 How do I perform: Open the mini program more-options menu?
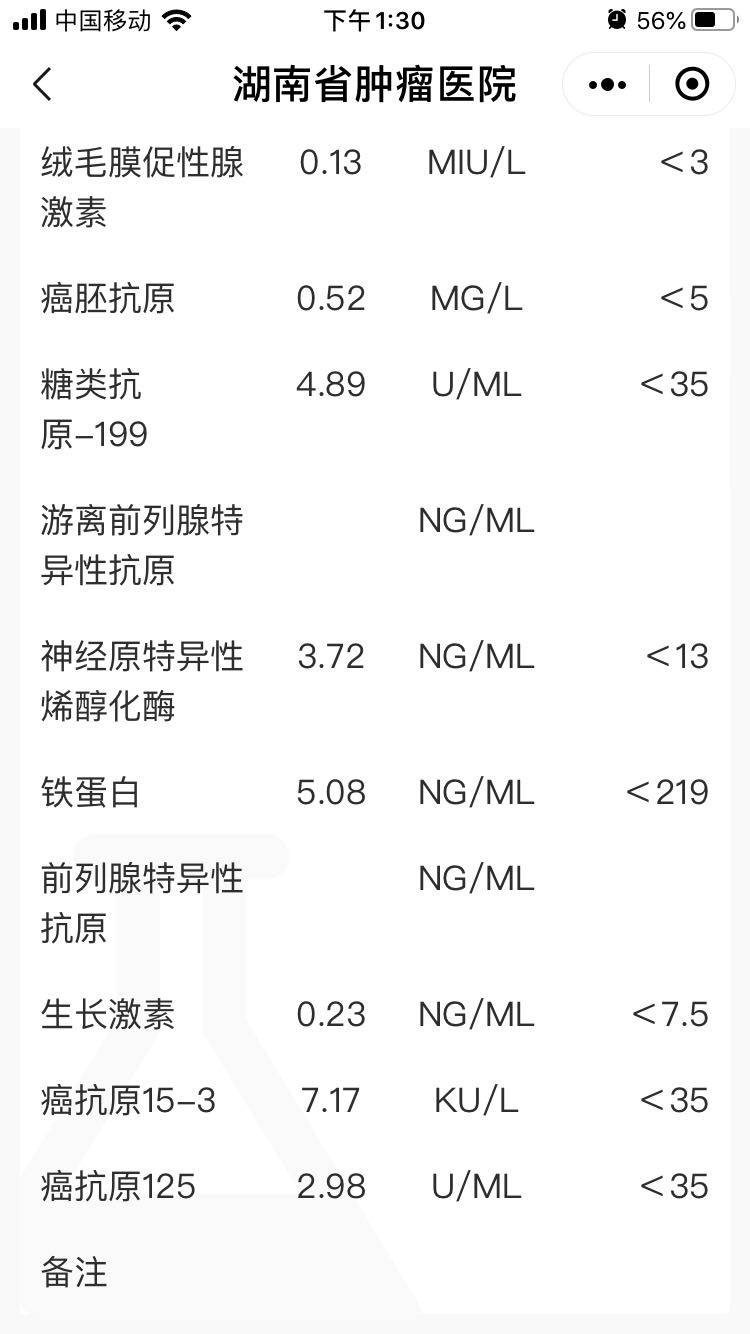click(x=607, y=85)
